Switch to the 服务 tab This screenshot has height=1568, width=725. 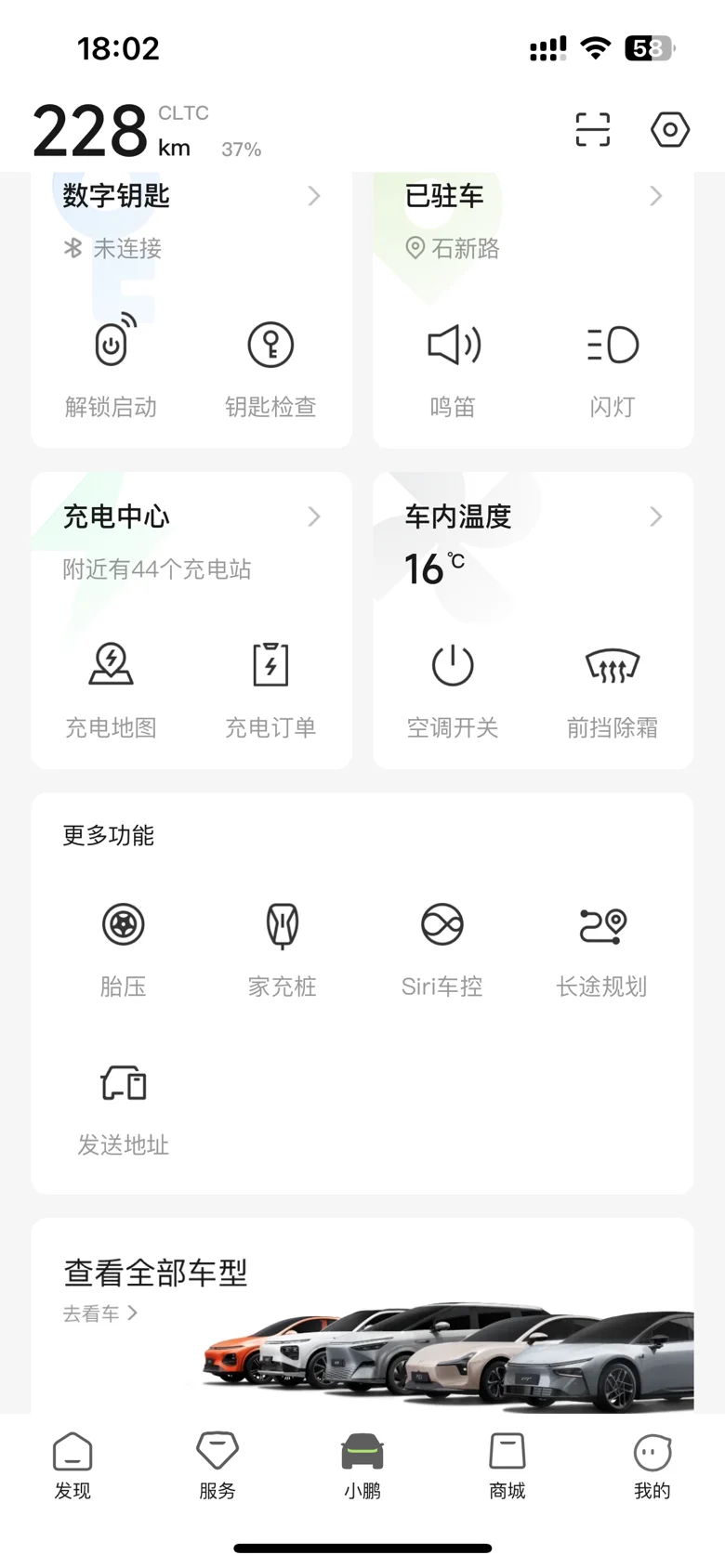[217, 1465]
